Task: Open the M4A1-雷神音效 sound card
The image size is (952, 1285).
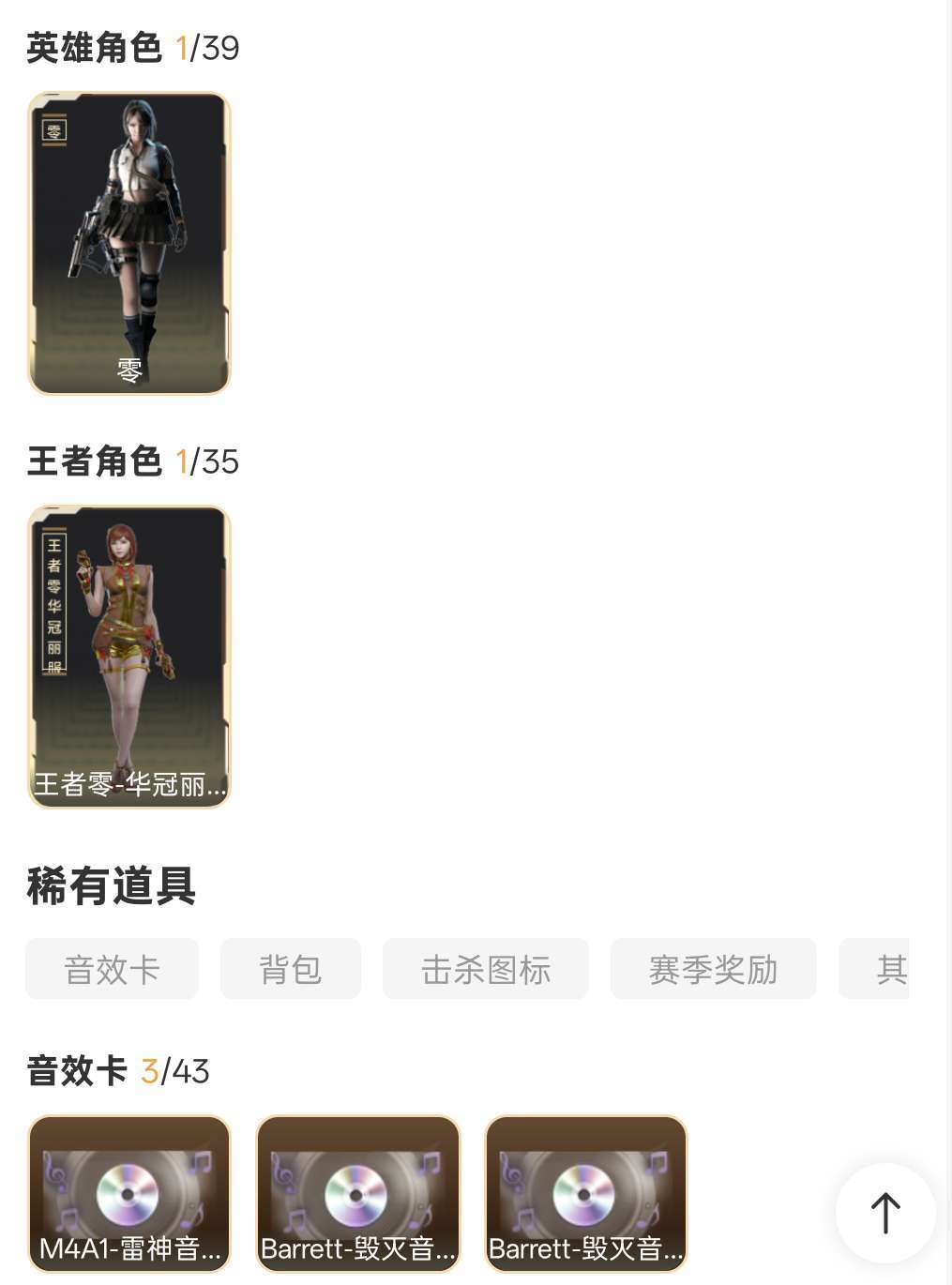Action: [x=129, y=1194]
